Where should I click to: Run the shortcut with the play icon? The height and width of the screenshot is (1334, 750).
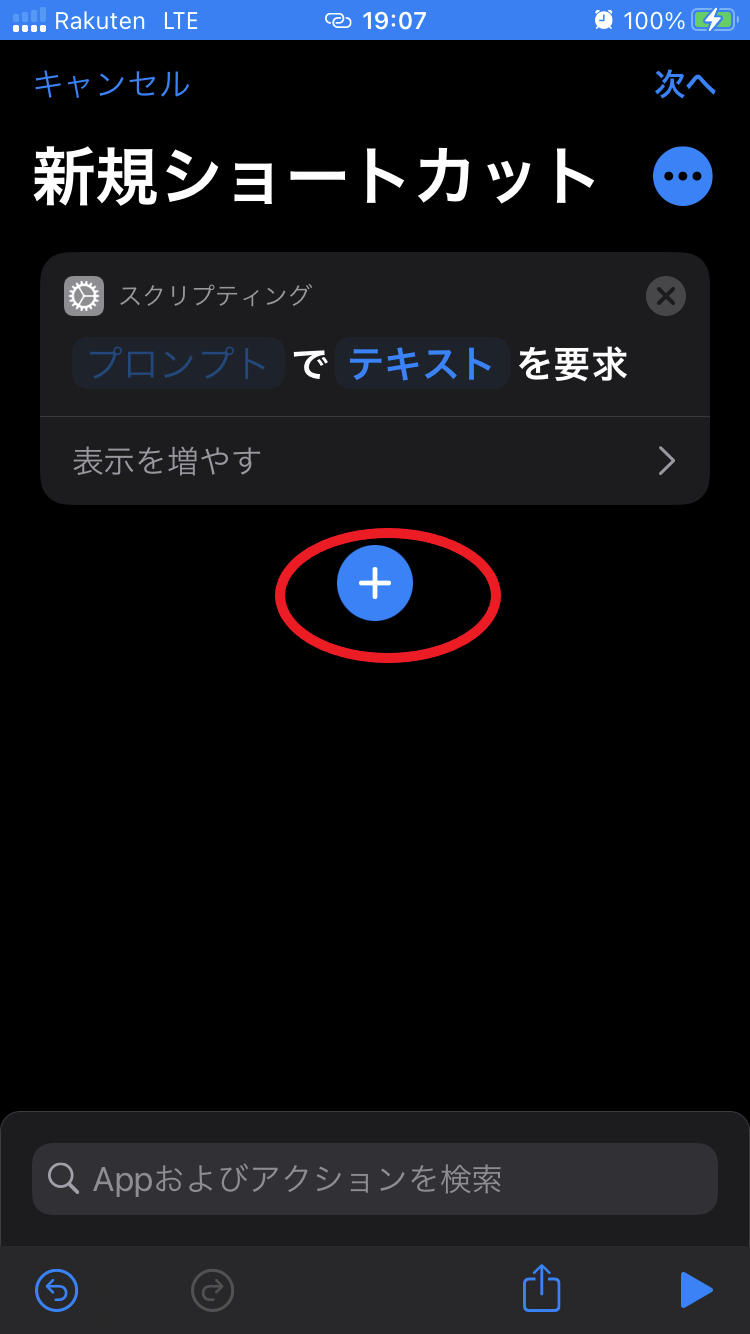point(696,1290)
